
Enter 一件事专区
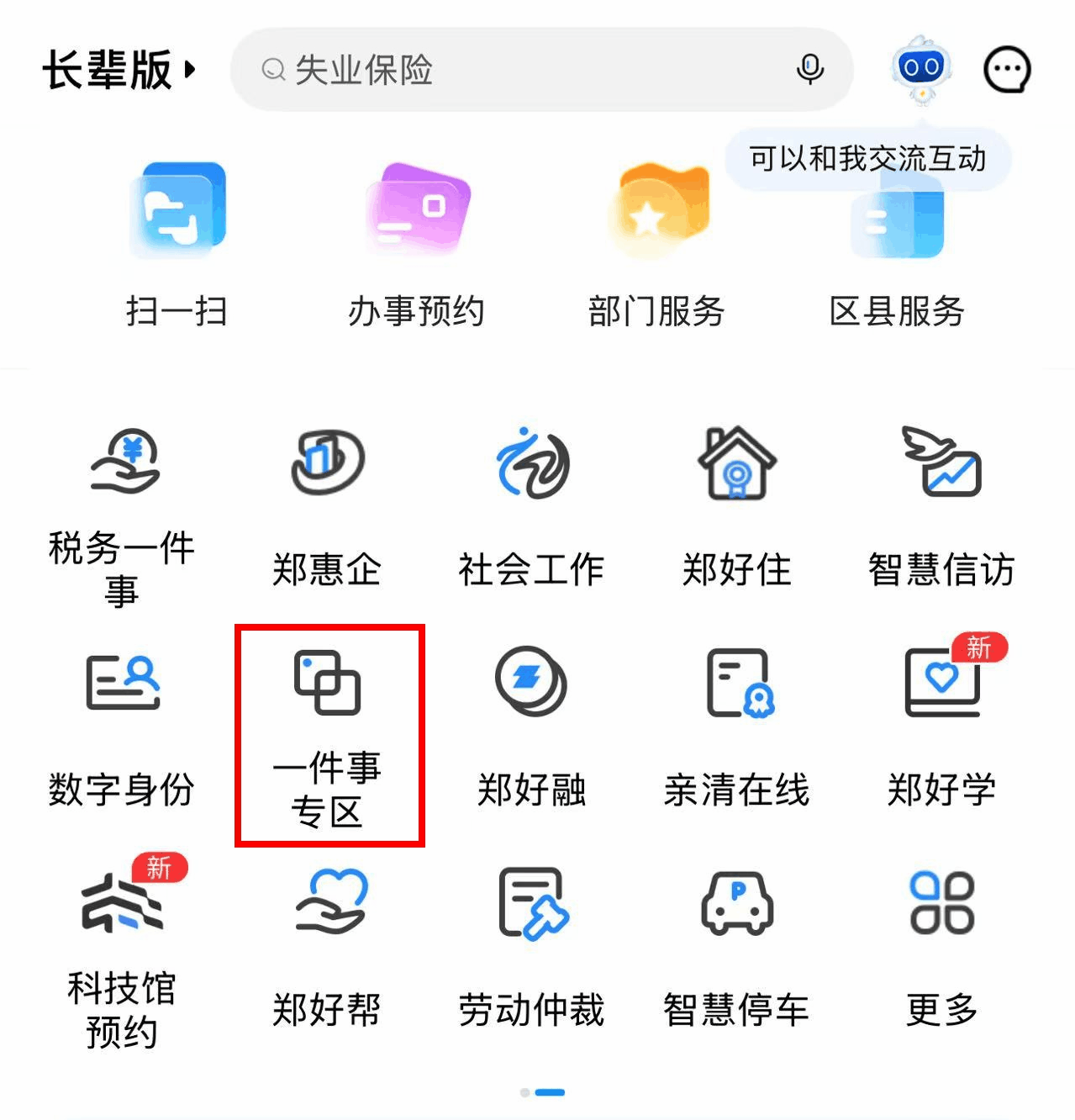[328, 736]
